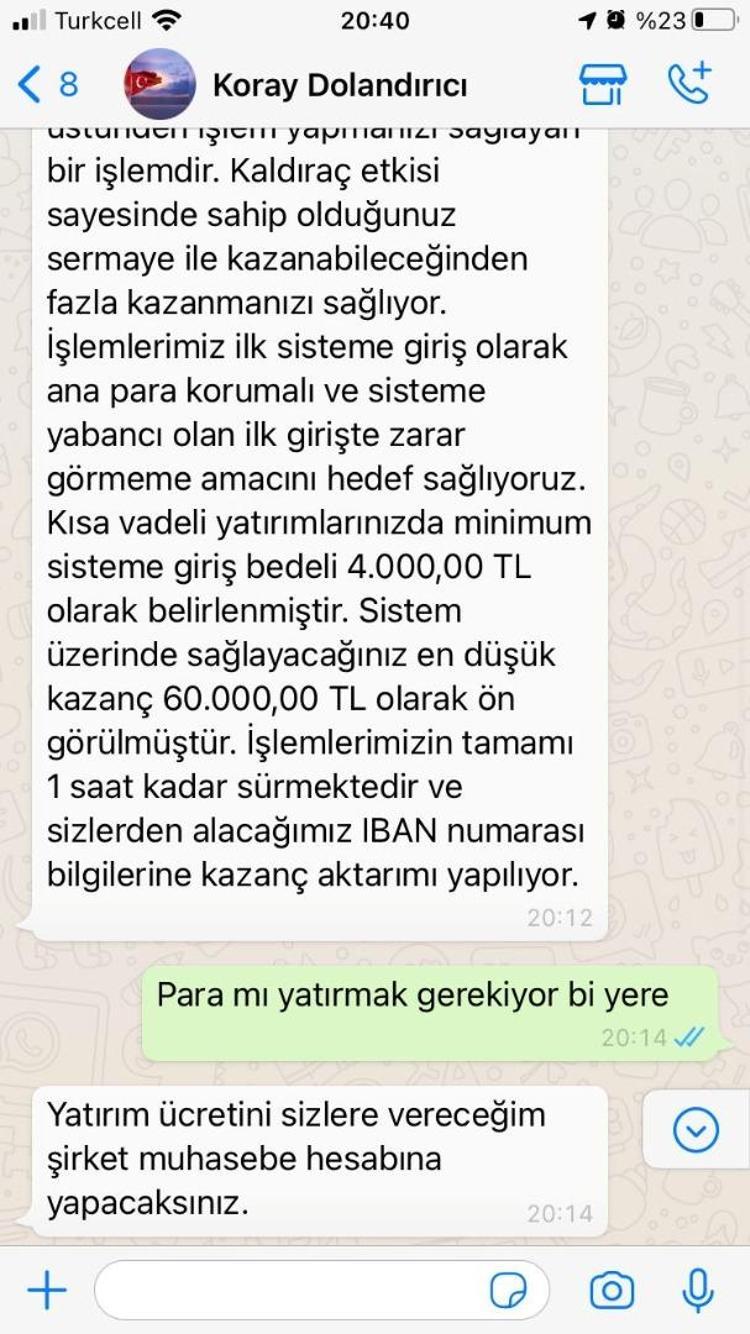Open the attachment plus menu

point(46,1290)
